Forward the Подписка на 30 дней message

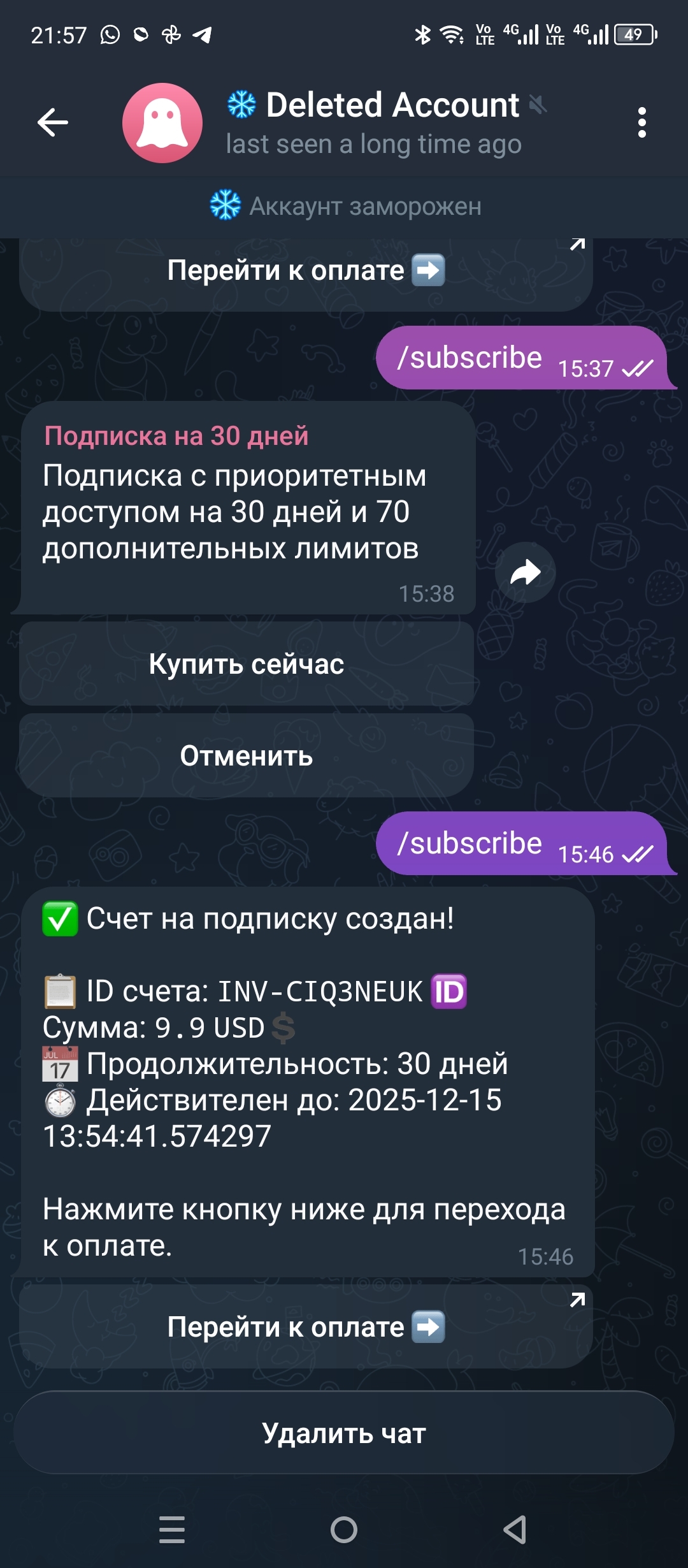click(525, 572)
